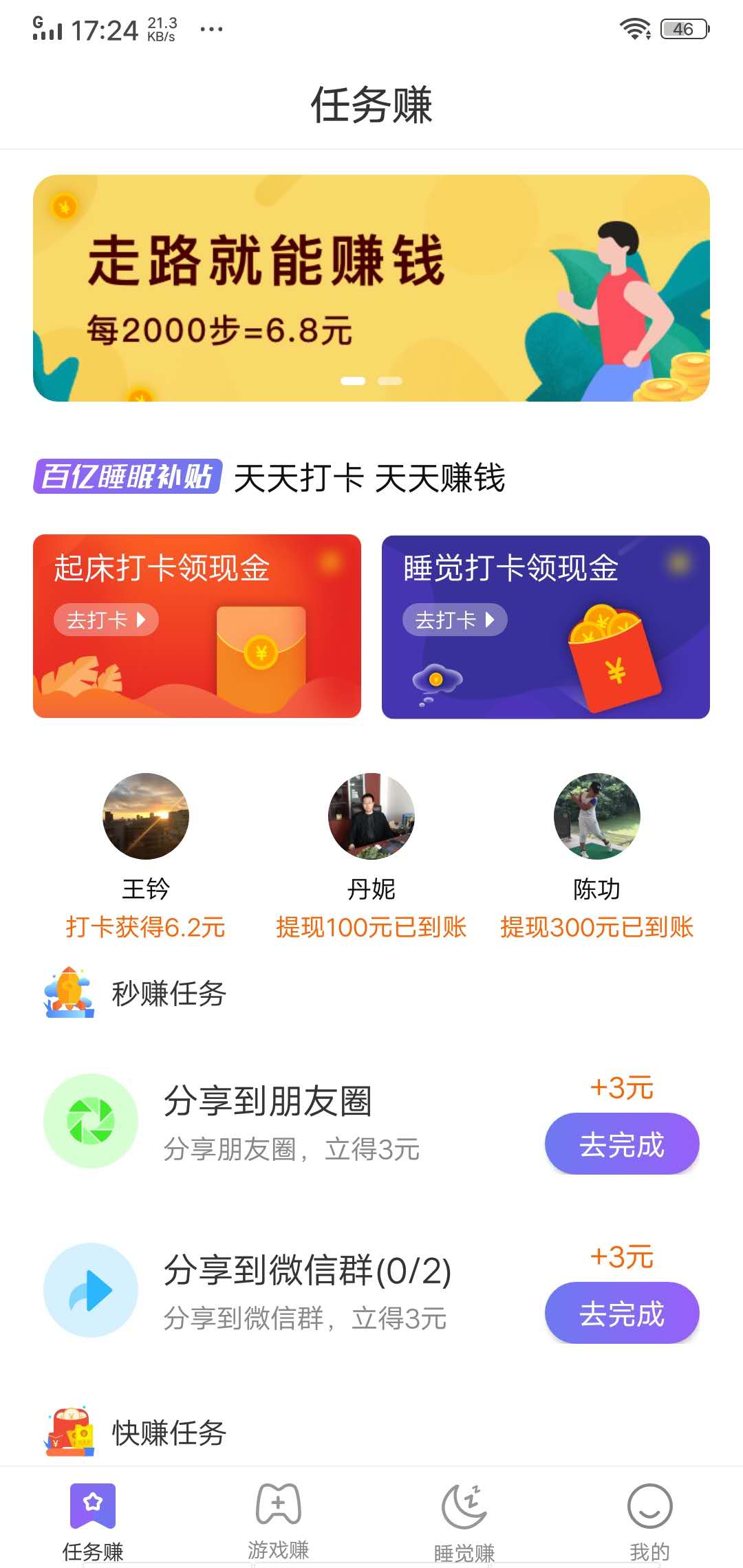743x1568 pixels.
Task: Open 王钤's profile avatar
Action: (145, 816)
